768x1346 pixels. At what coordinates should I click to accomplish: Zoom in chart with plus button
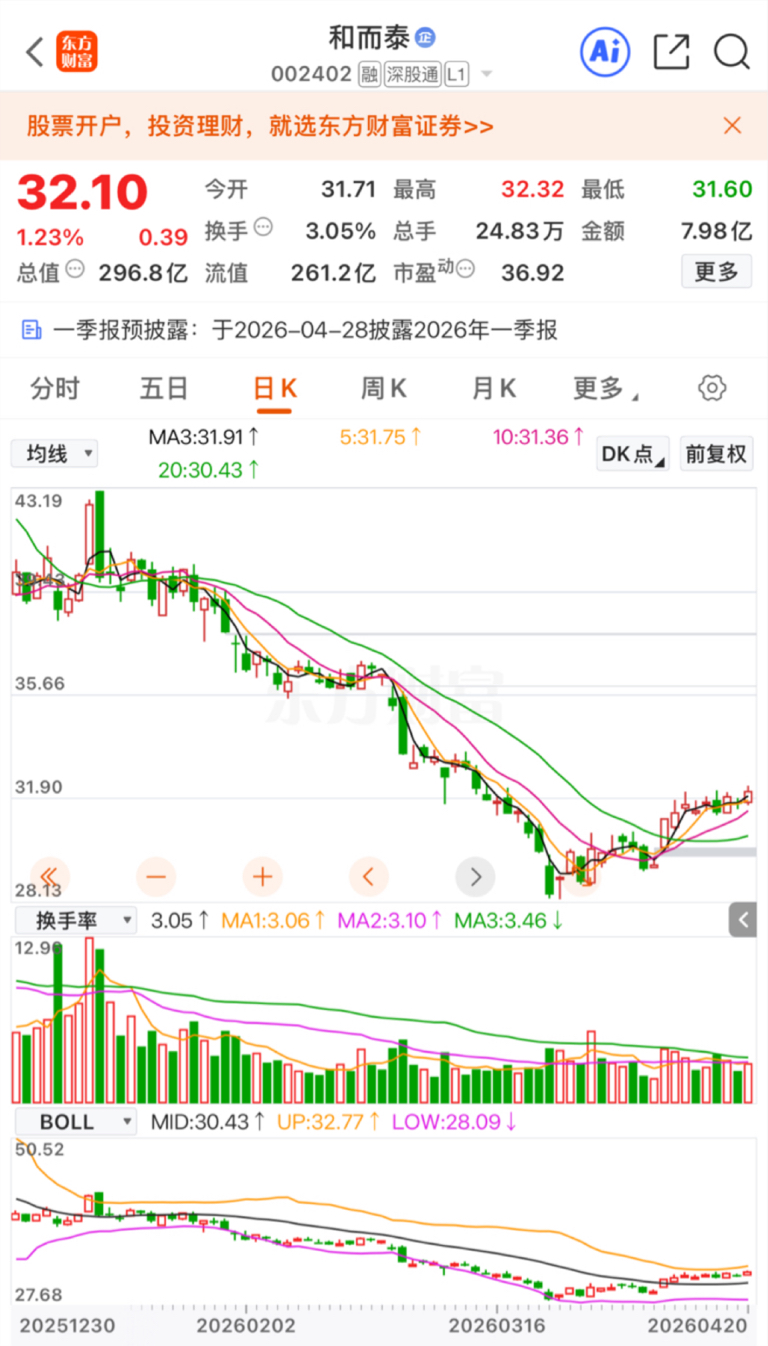pyautogui.click(x=262, y=877)
